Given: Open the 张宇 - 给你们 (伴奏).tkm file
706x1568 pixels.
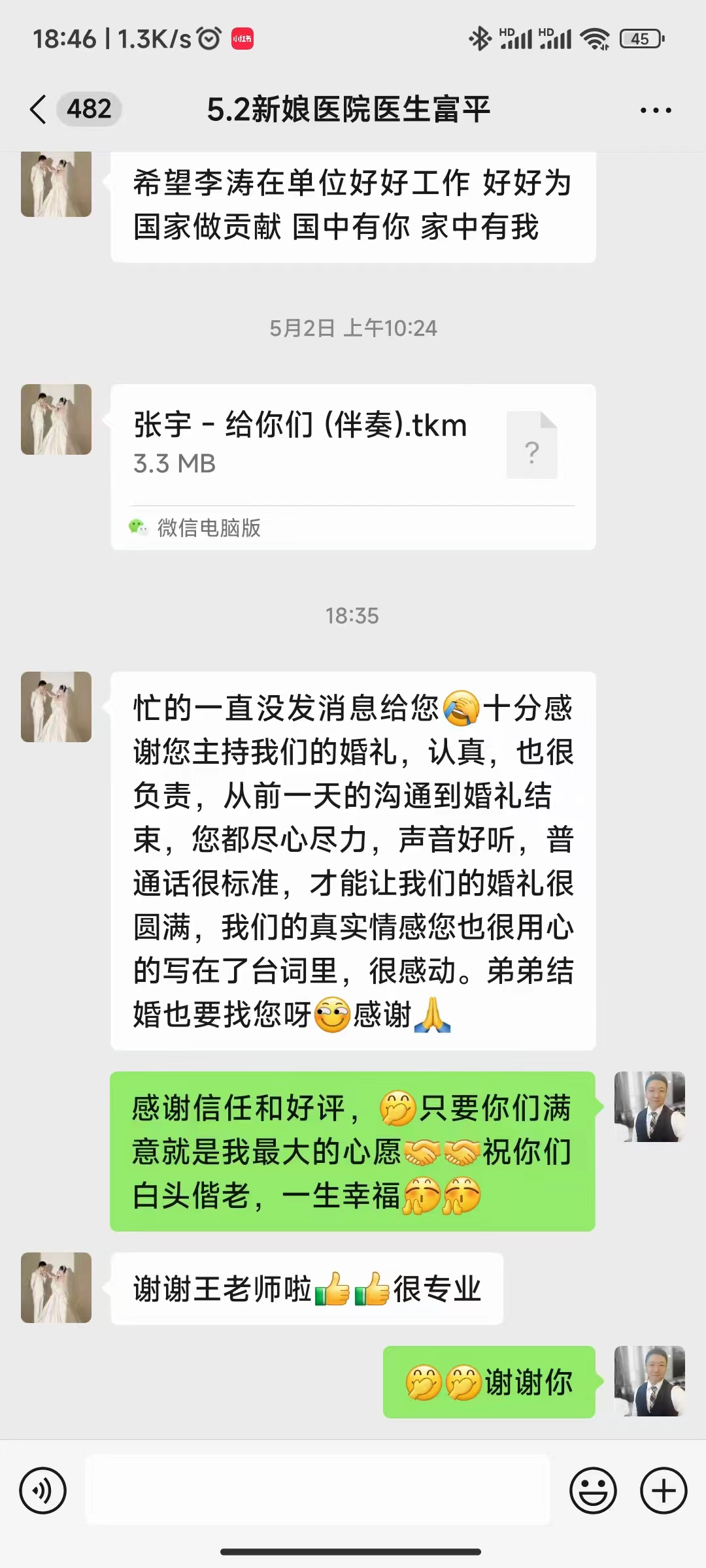Looking at the screenshot, I should [353, 466].
